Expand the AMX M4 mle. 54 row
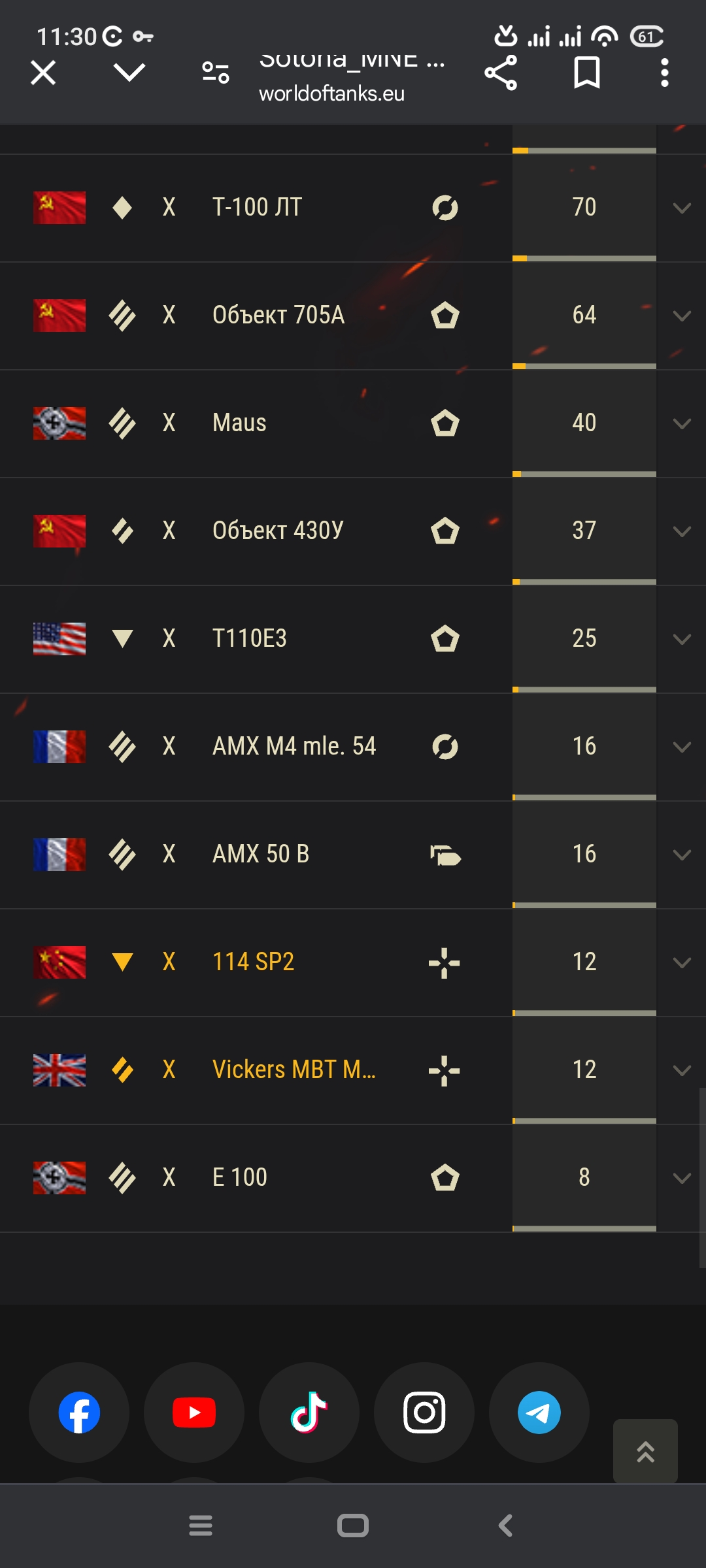Viewport: 706px width, 1568px height. (682, 747)
